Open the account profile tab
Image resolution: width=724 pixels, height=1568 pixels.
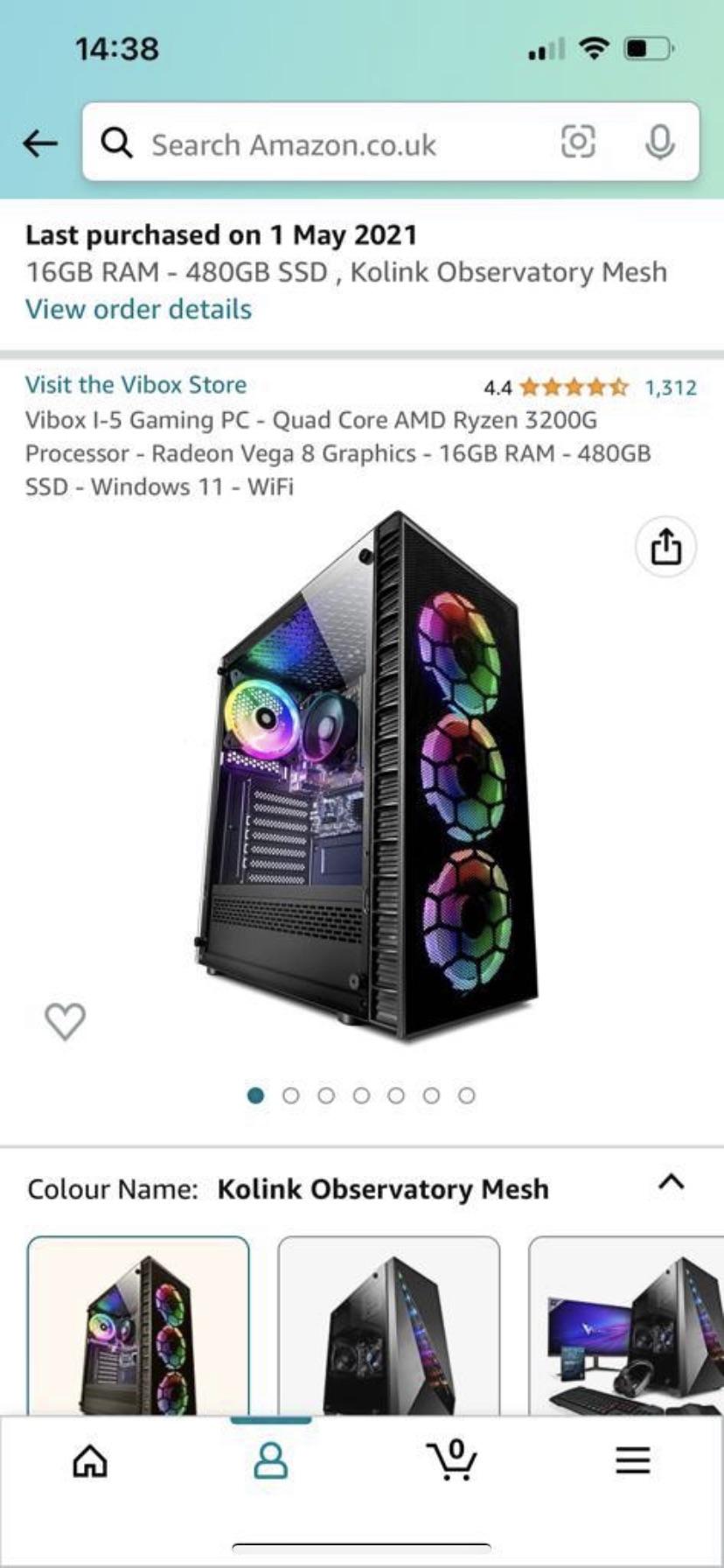point(271,1460)
